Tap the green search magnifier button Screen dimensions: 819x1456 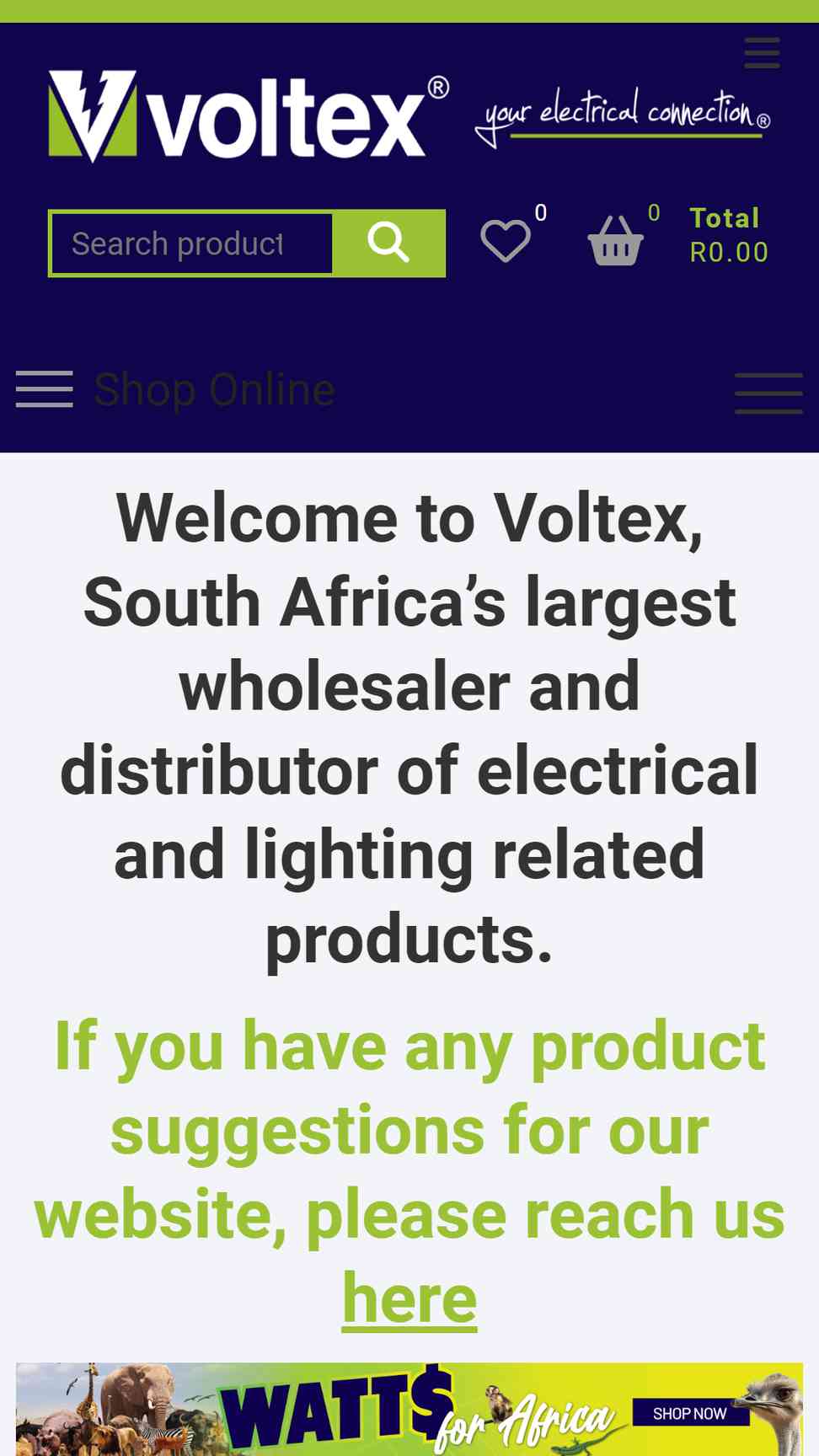click(389, 244)
